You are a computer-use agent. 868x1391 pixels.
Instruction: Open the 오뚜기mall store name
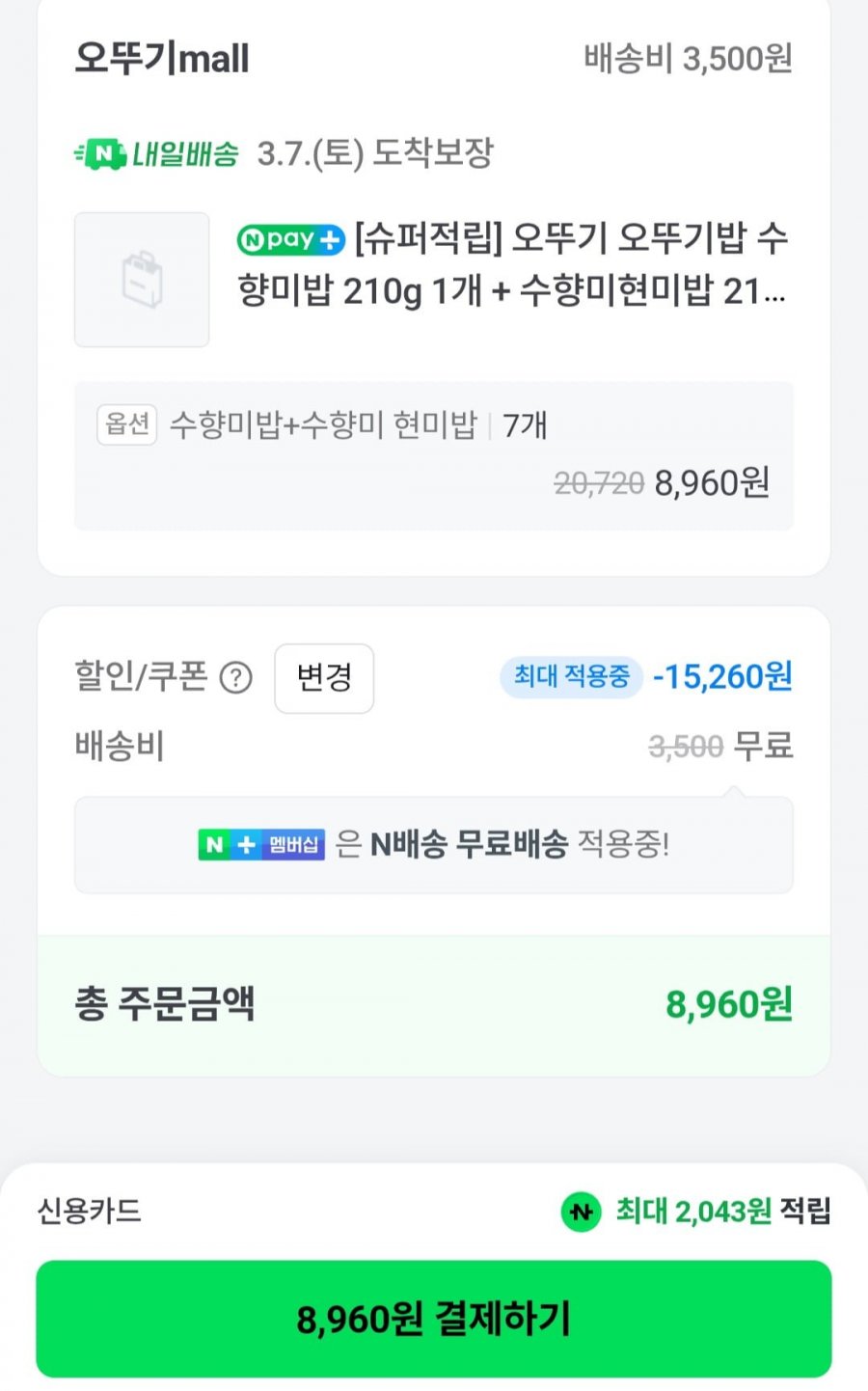pos(162,58)
